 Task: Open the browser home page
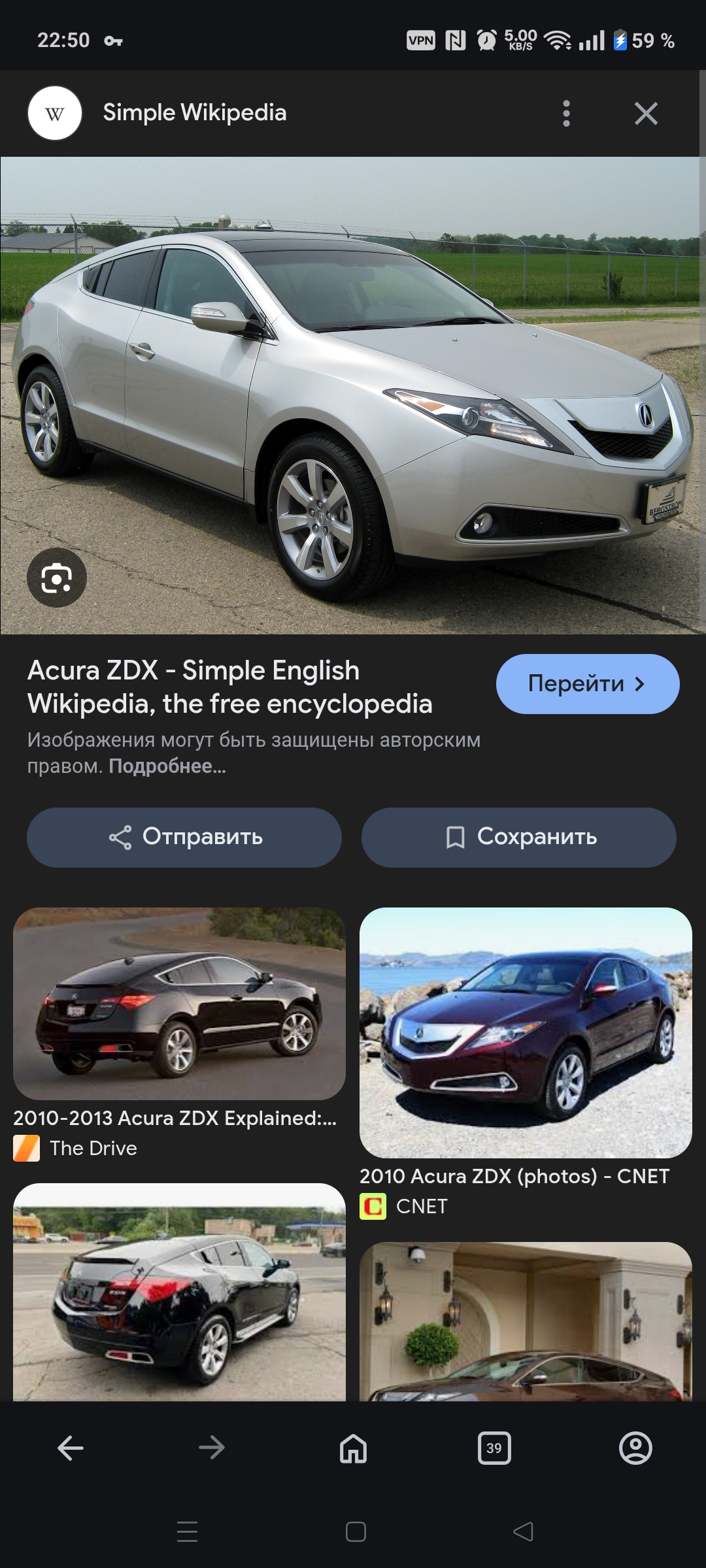(353, 1448)
